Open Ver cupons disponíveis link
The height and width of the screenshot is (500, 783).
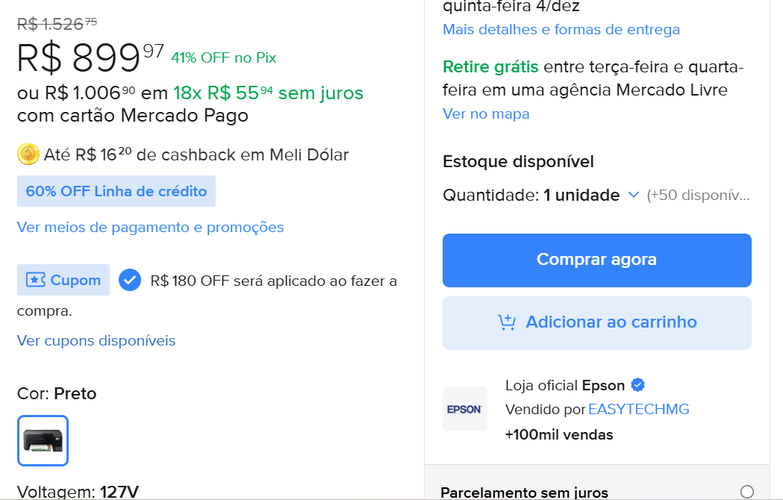(x=96, y=341)
